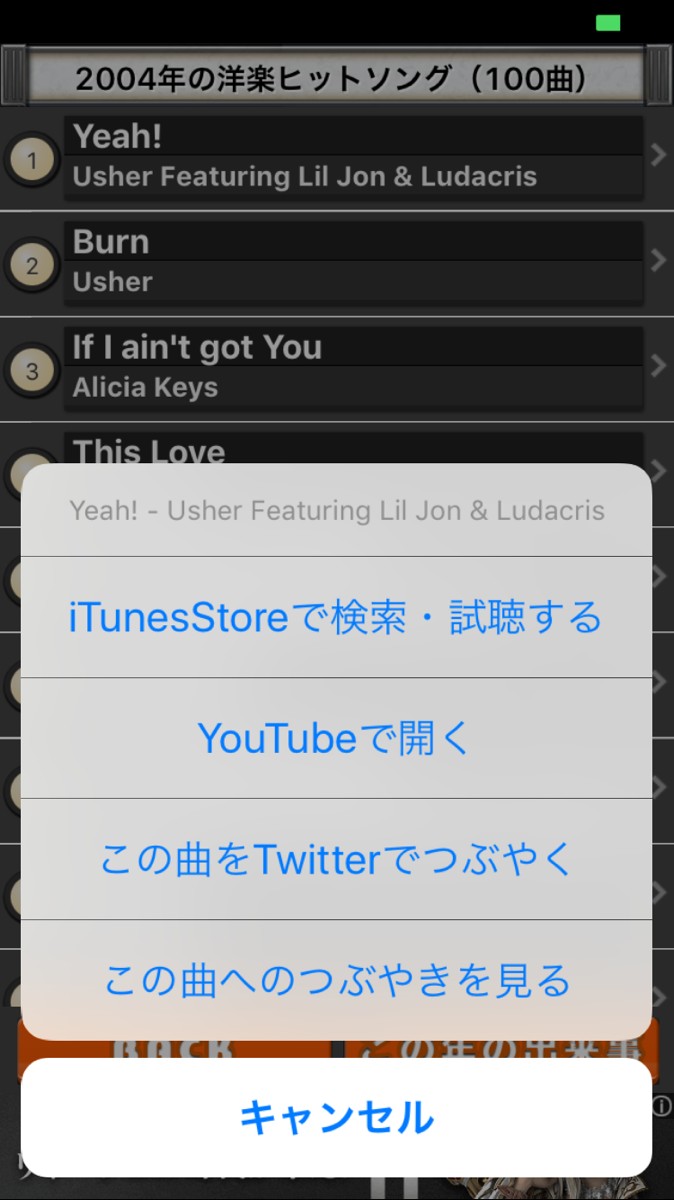Tap この曲をTwitterでつぶやく
This screenshot has width=674, height=1200.
click(336, 859)
